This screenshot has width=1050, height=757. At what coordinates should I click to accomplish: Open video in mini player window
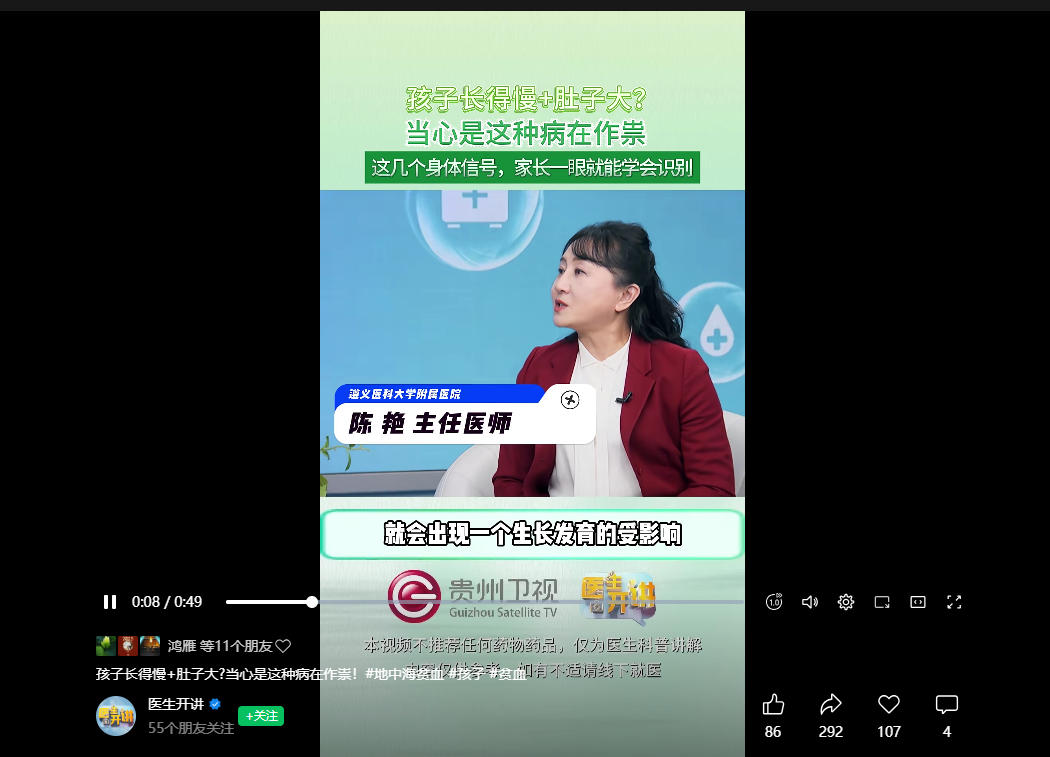882,602
